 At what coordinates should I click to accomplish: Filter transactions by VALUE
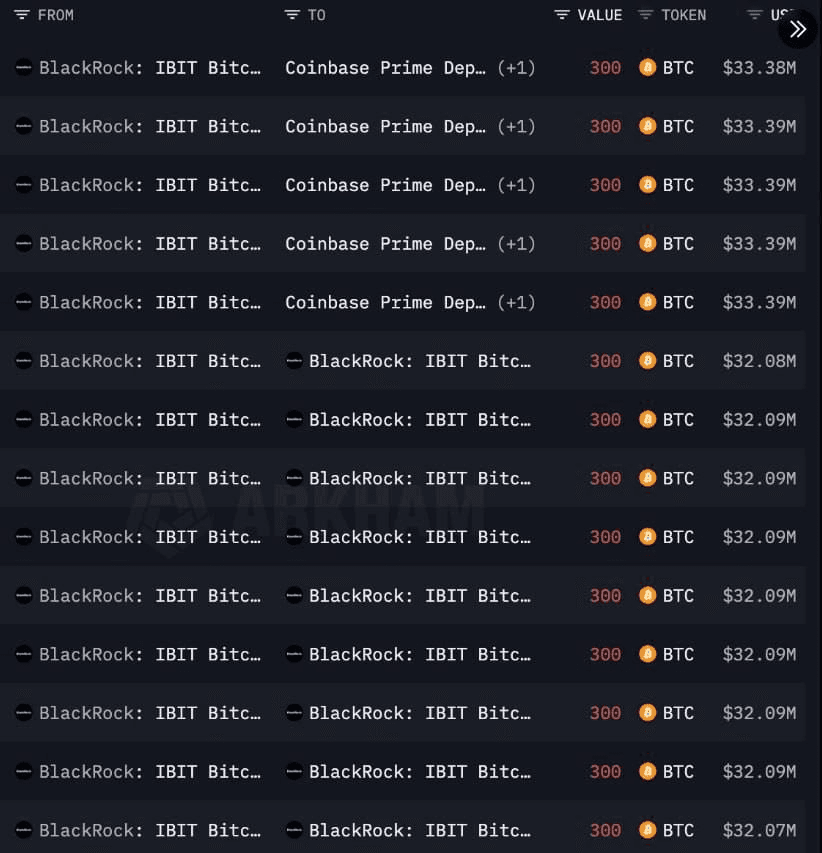562,15
